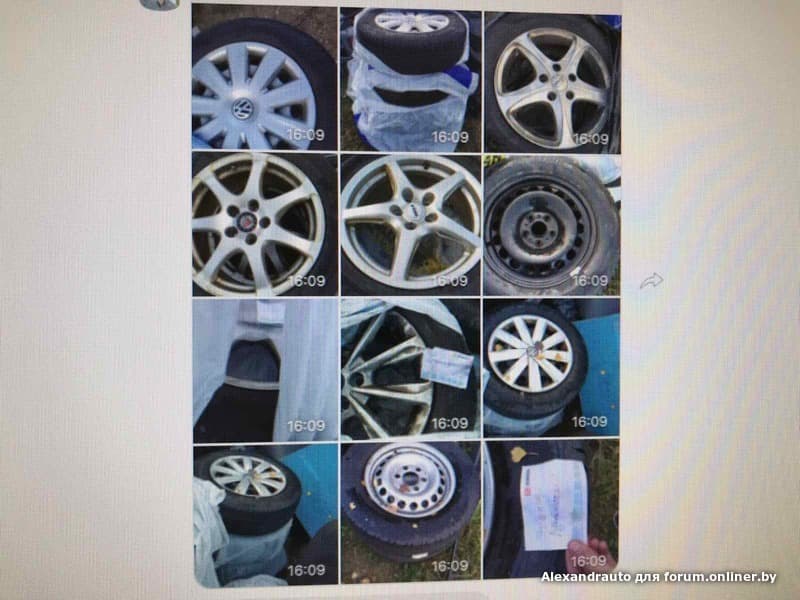
Task: Open the black steel wheel photo
Action: [x=550, y=224]
